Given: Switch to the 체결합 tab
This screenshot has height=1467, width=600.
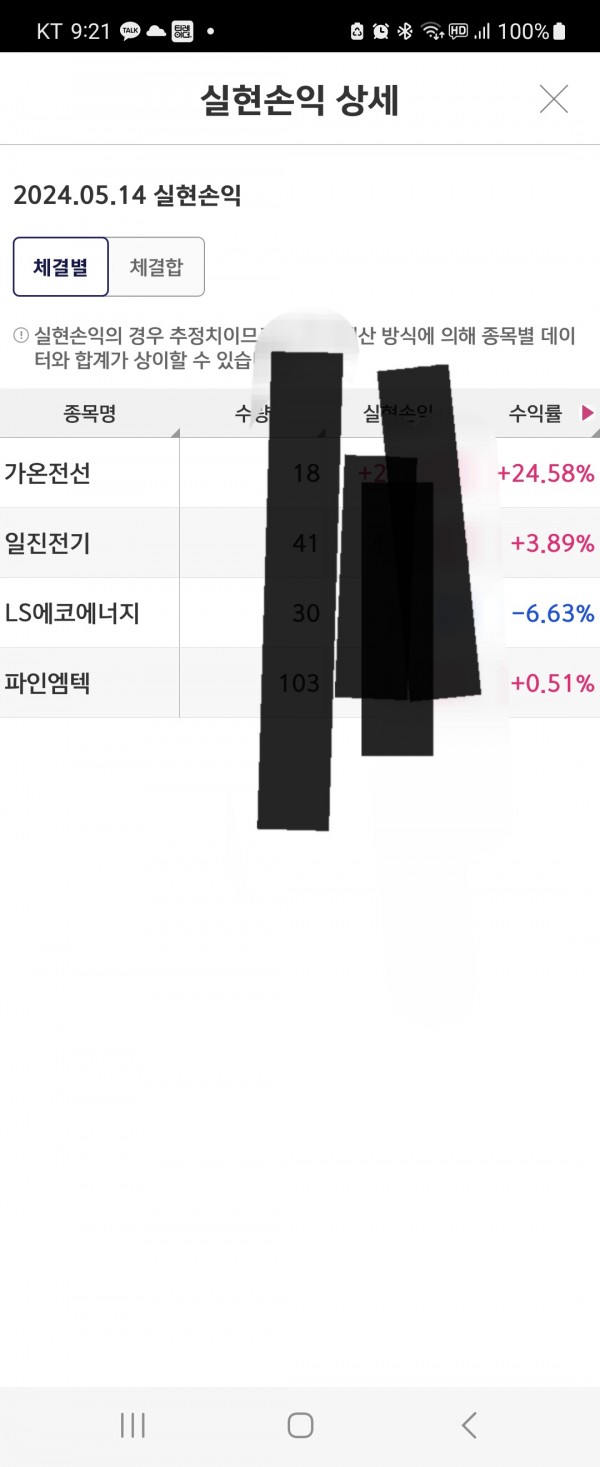Looking at the screenshot, I should pyautogui.click(x=156, y=267).
